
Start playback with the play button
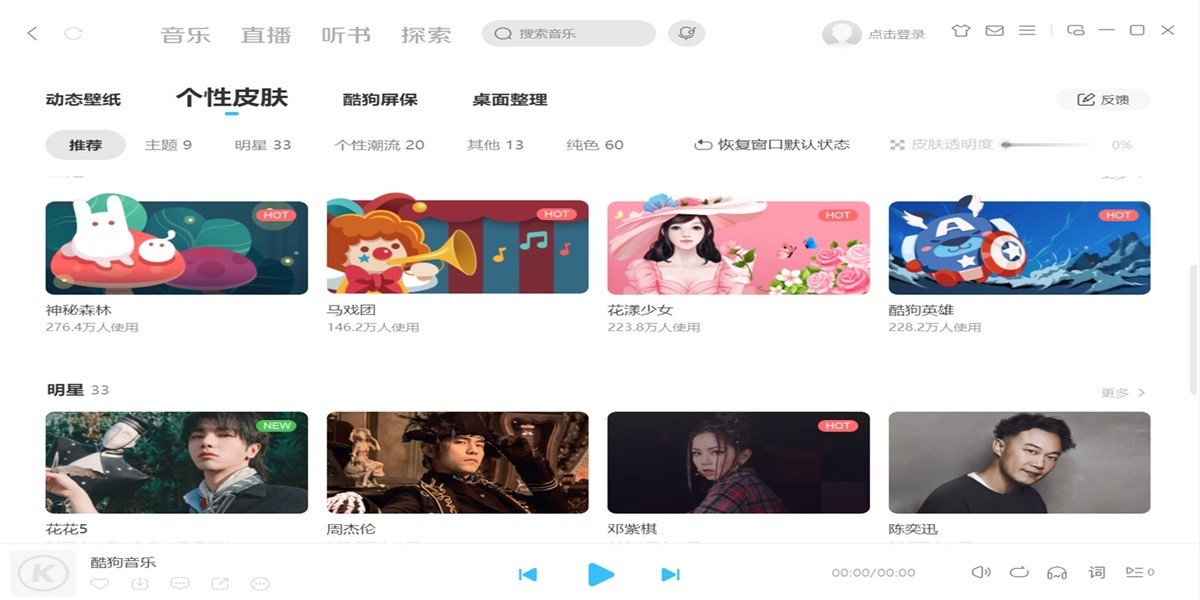tap(600, 574)
